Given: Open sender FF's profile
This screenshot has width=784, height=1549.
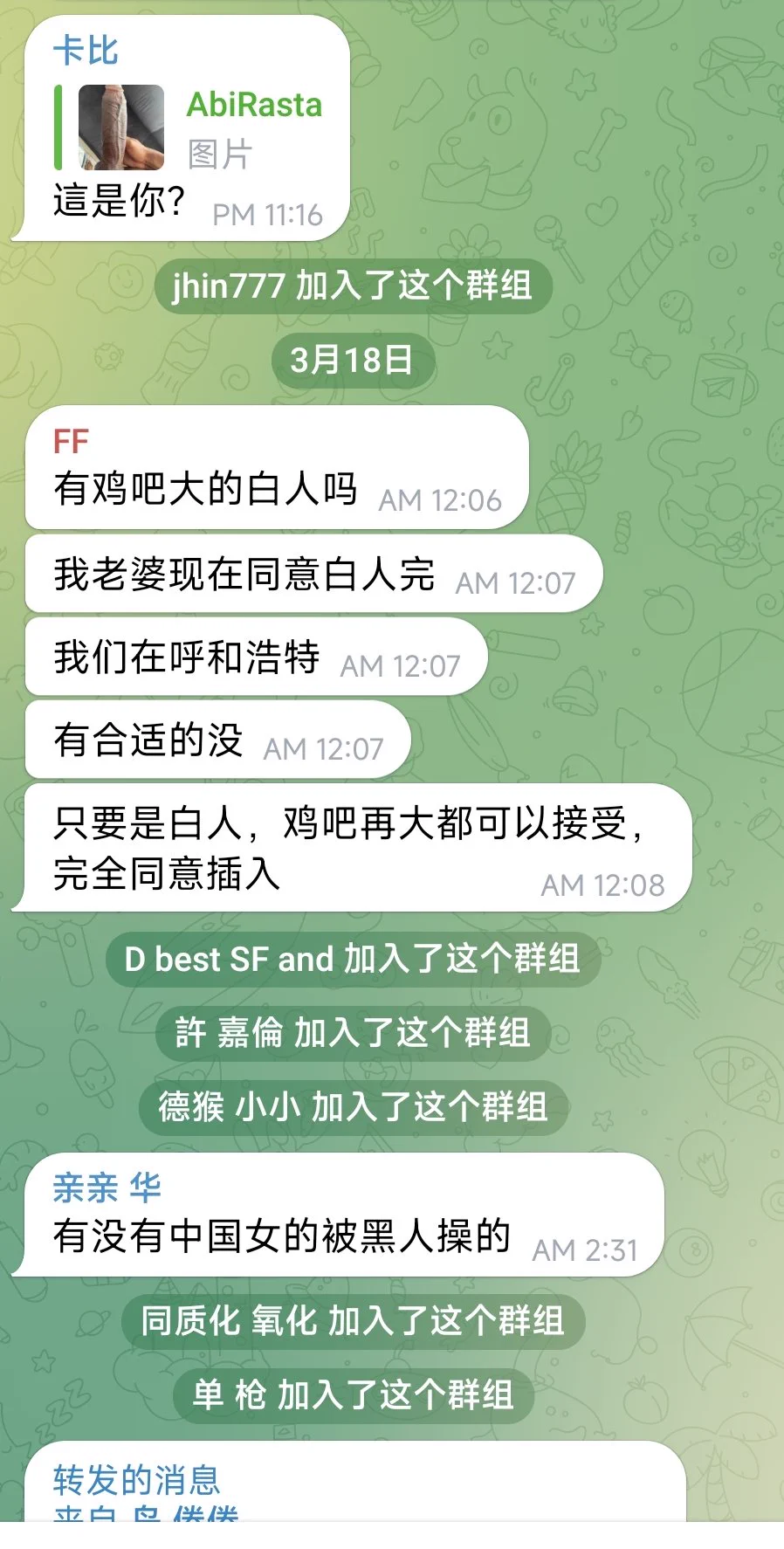Looking at the screenshot, I should tap(71, 442).
